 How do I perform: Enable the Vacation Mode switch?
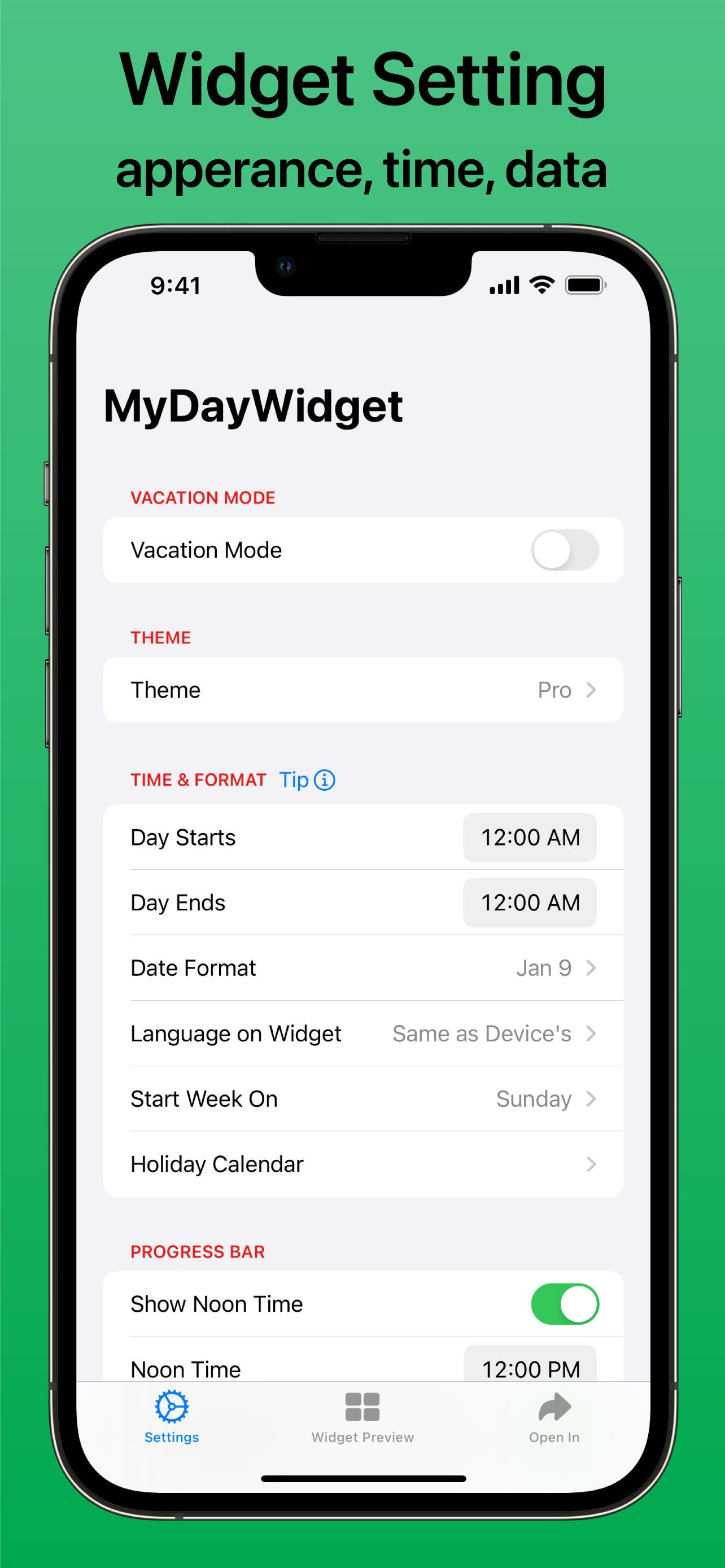click(565, 550)
